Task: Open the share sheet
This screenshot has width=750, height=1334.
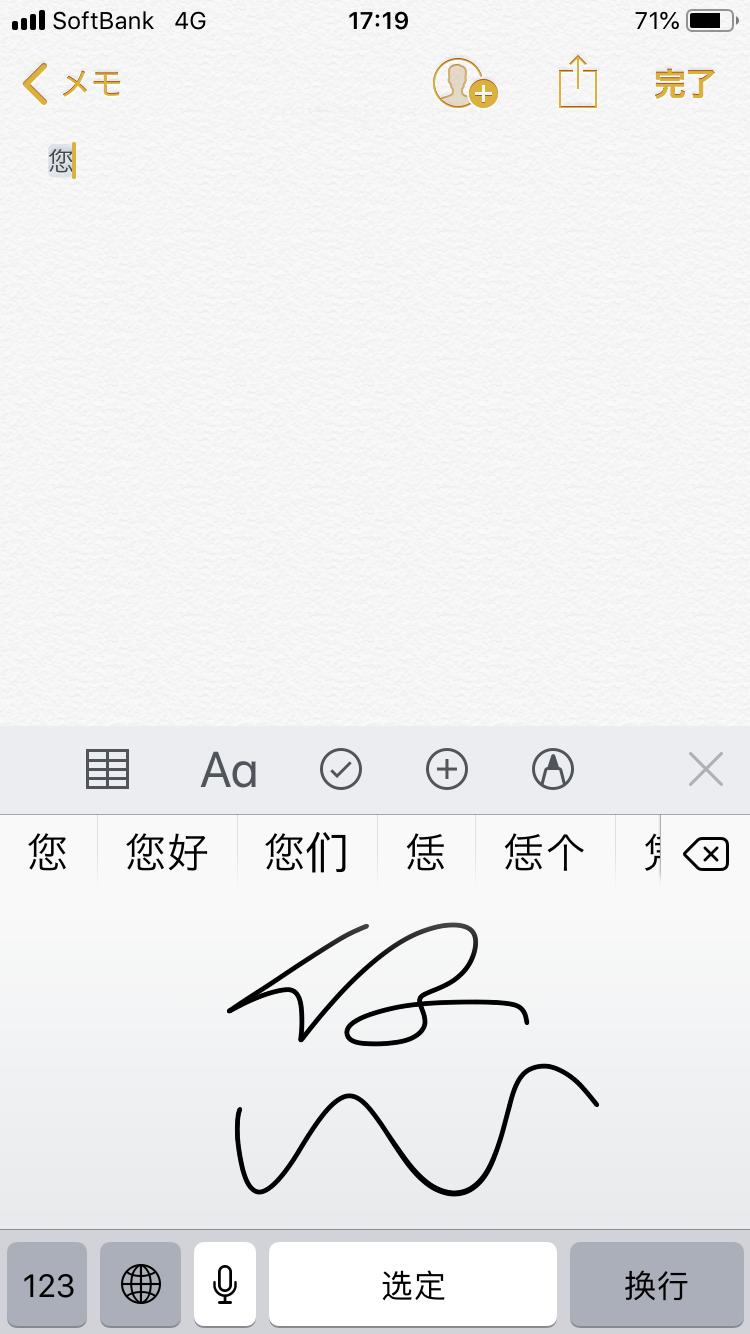Action: click(577, 82)
